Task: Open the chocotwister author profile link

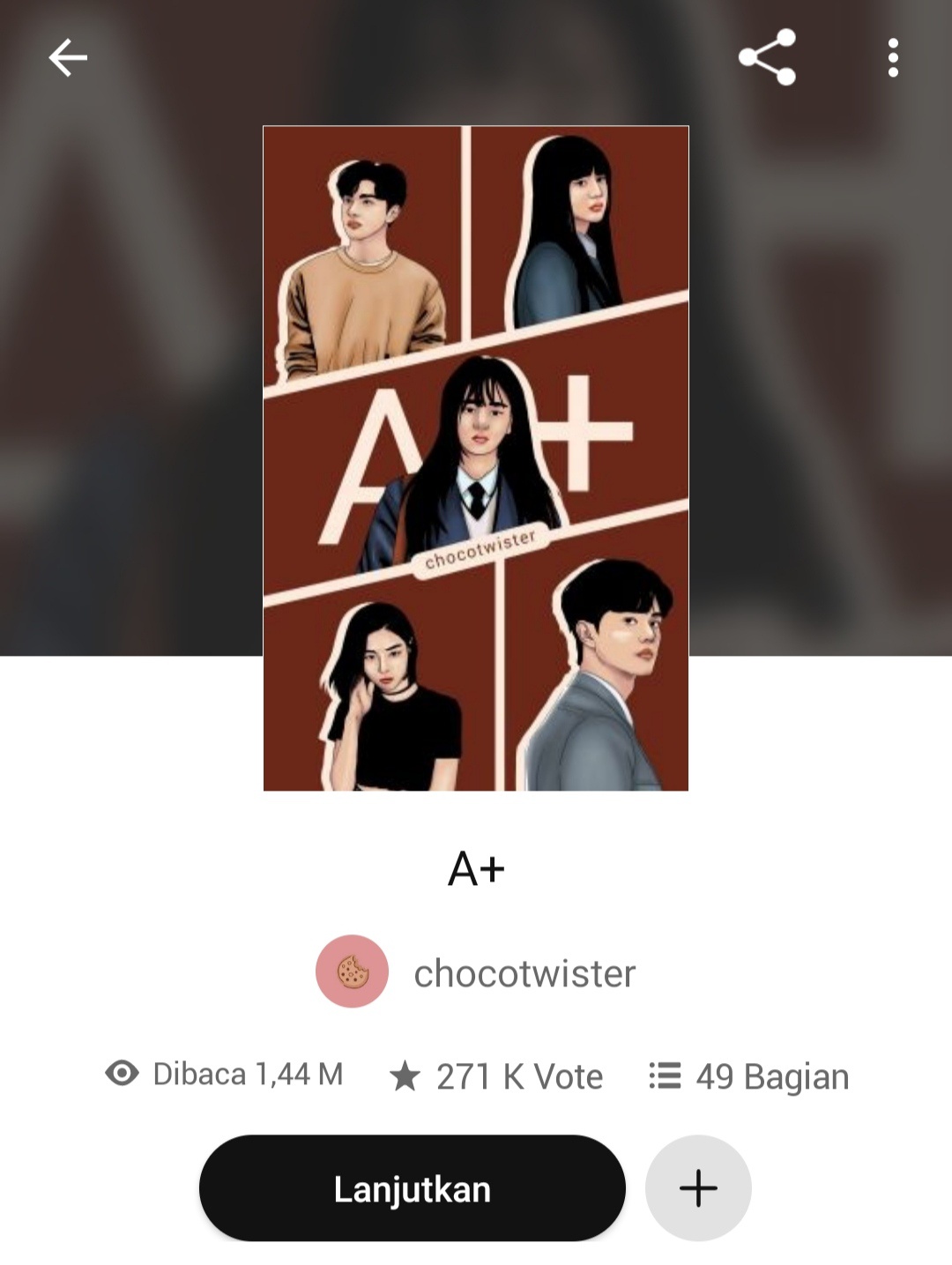Action: tap(524, 973)
